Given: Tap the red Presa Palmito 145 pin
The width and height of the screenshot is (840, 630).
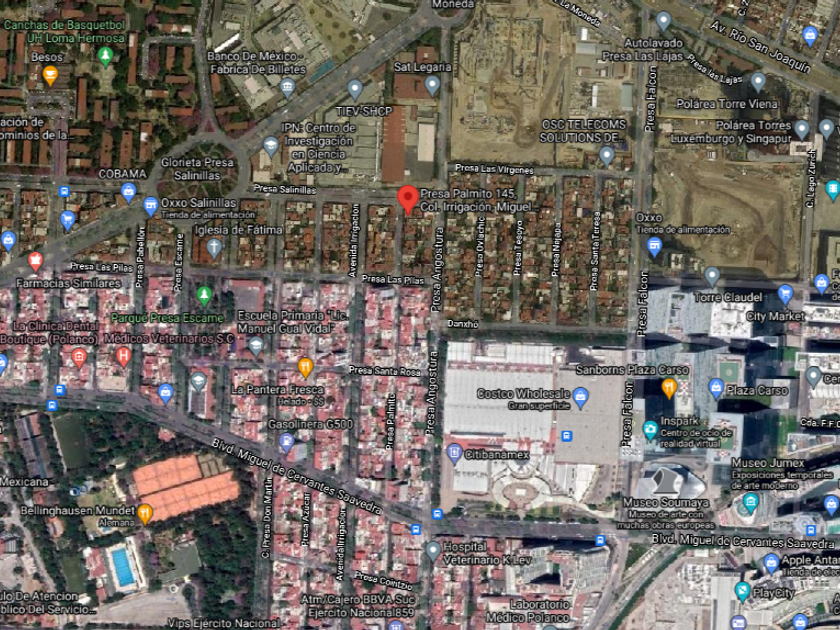Looking at the screenshot, I should (408, 199).
